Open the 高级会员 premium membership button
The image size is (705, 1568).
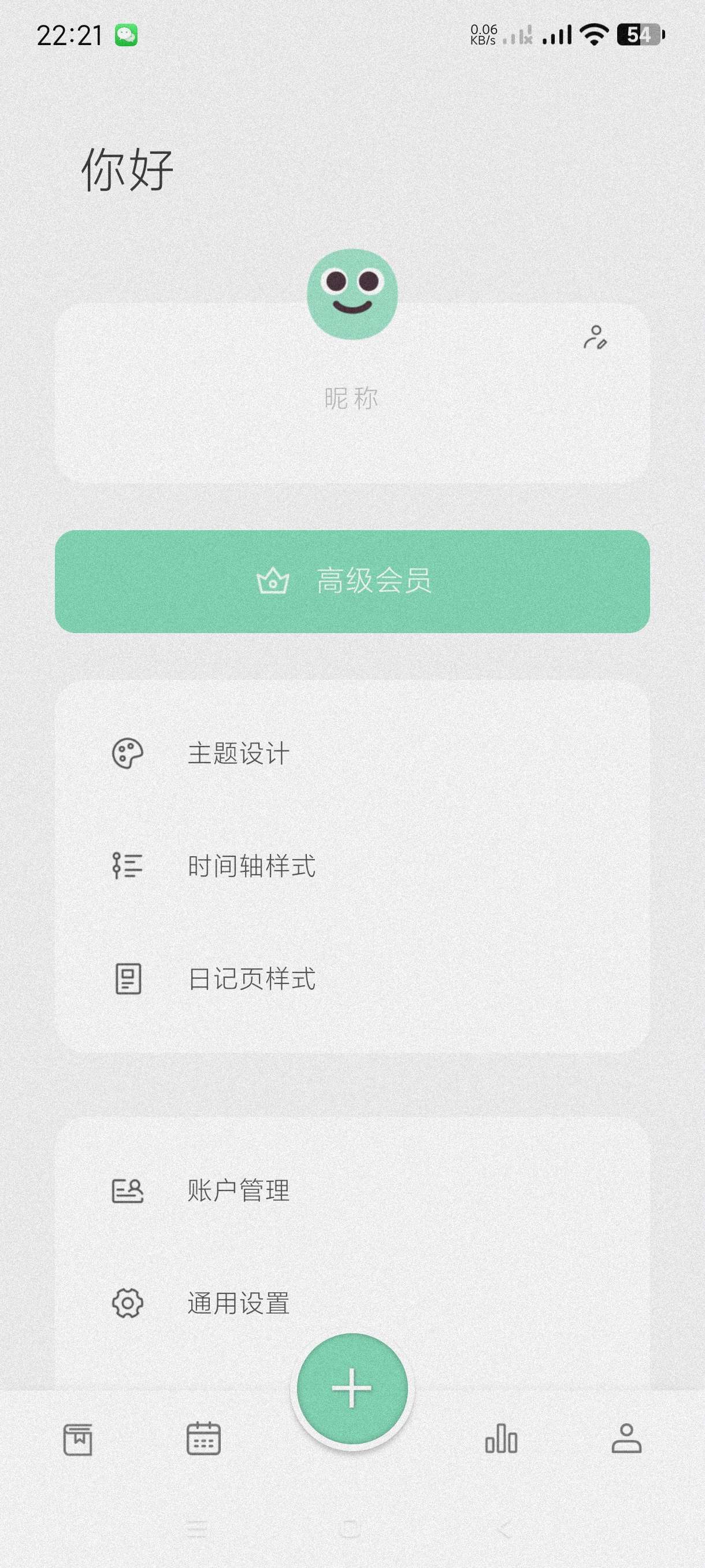pyautogui.click(x=352, y=580)
